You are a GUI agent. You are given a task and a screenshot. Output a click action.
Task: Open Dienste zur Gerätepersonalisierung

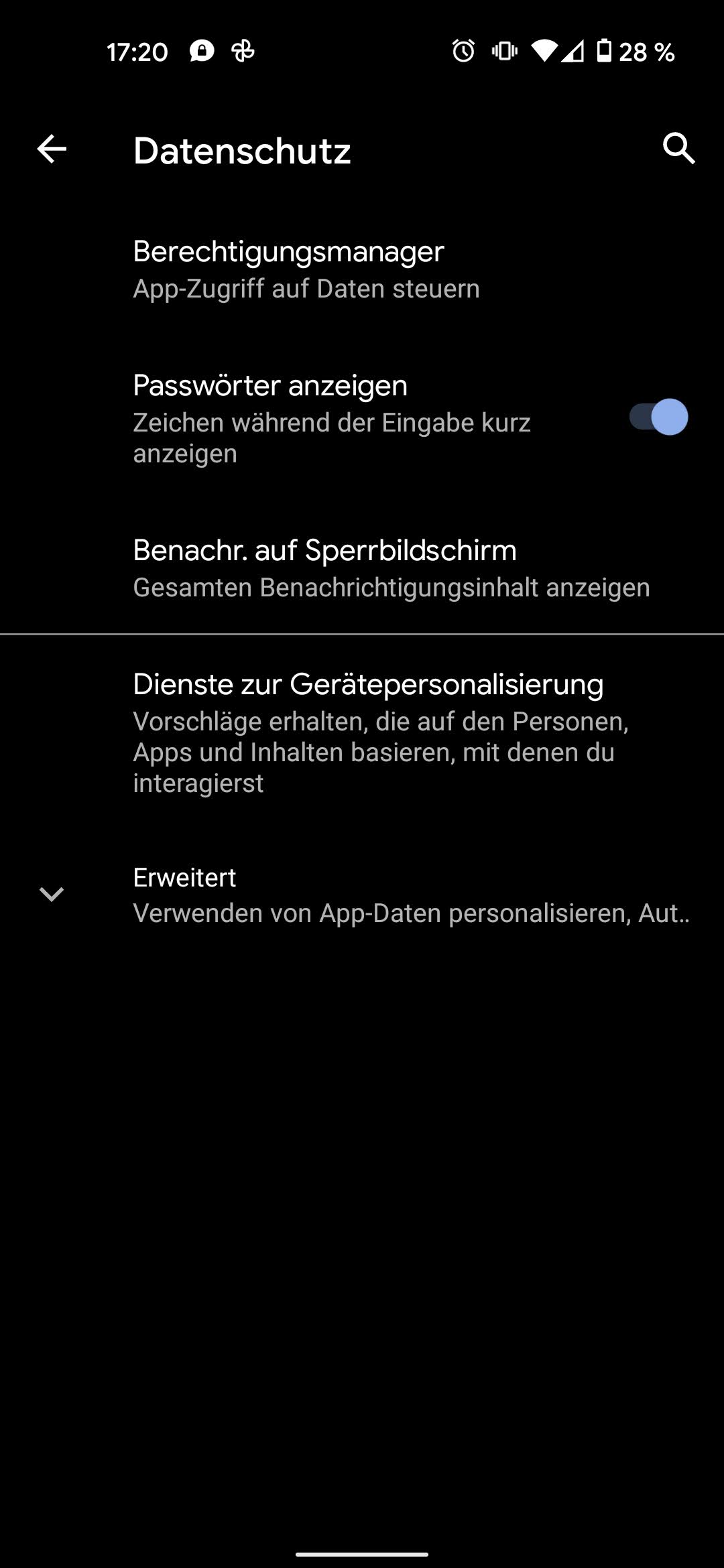362,732
